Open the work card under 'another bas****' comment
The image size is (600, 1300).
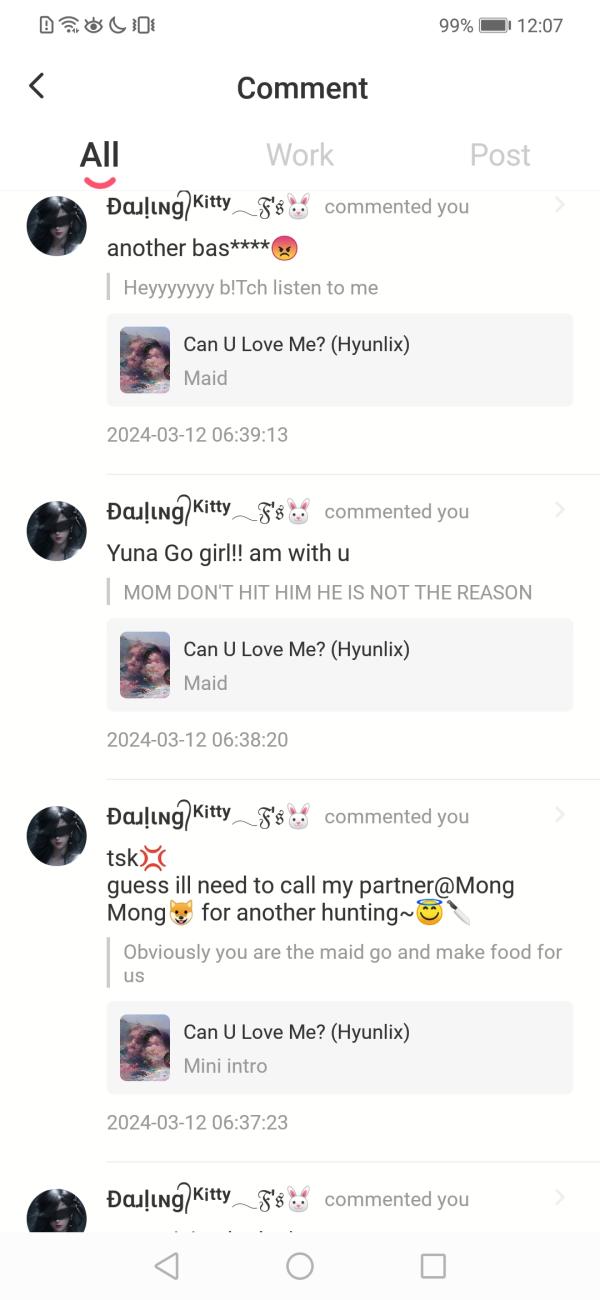[x=340, y=360]
